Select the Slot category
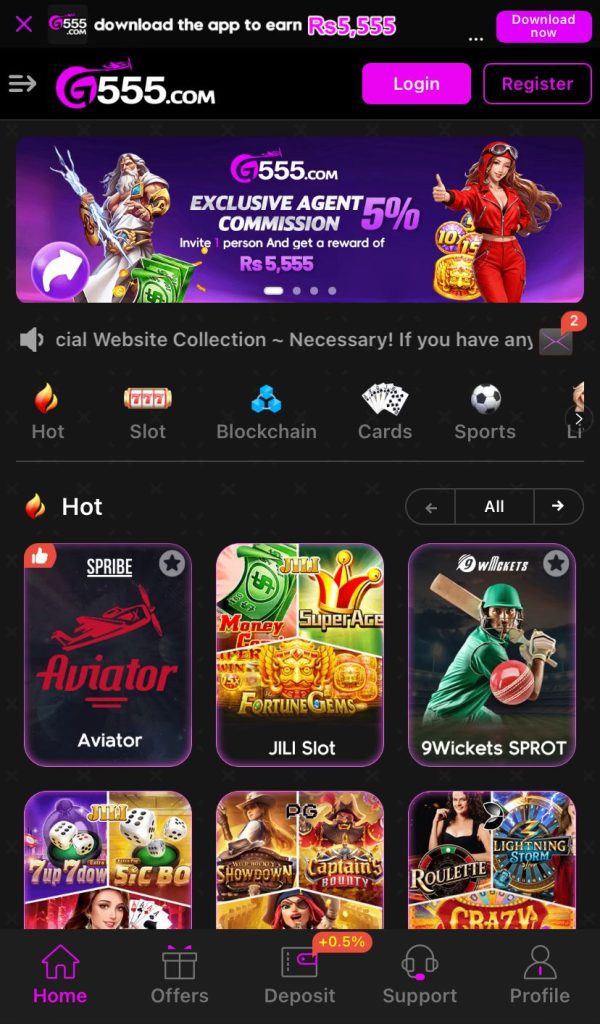The image size is (600, 1024). (x=147, y=413)
